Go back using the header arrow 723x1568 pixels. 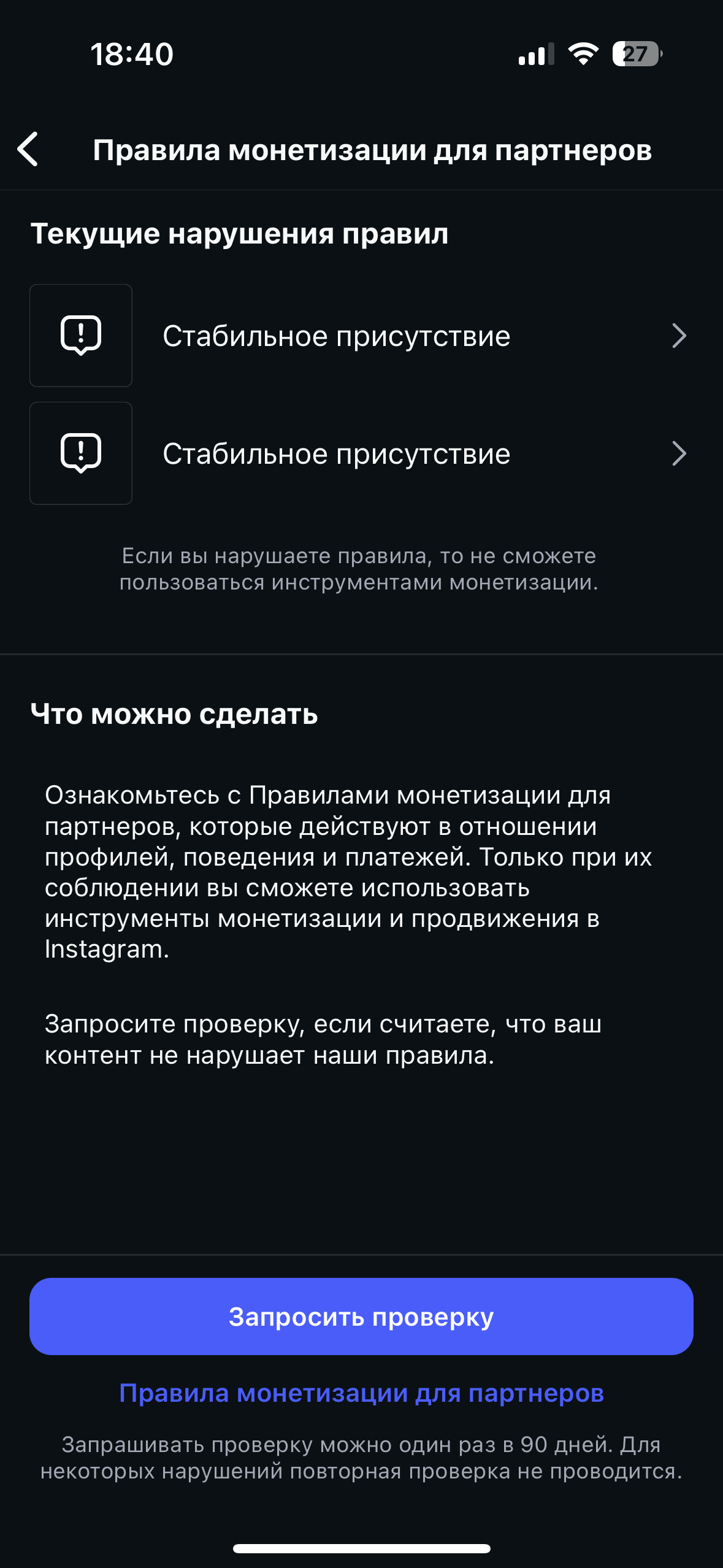click(x=28, y=149)
